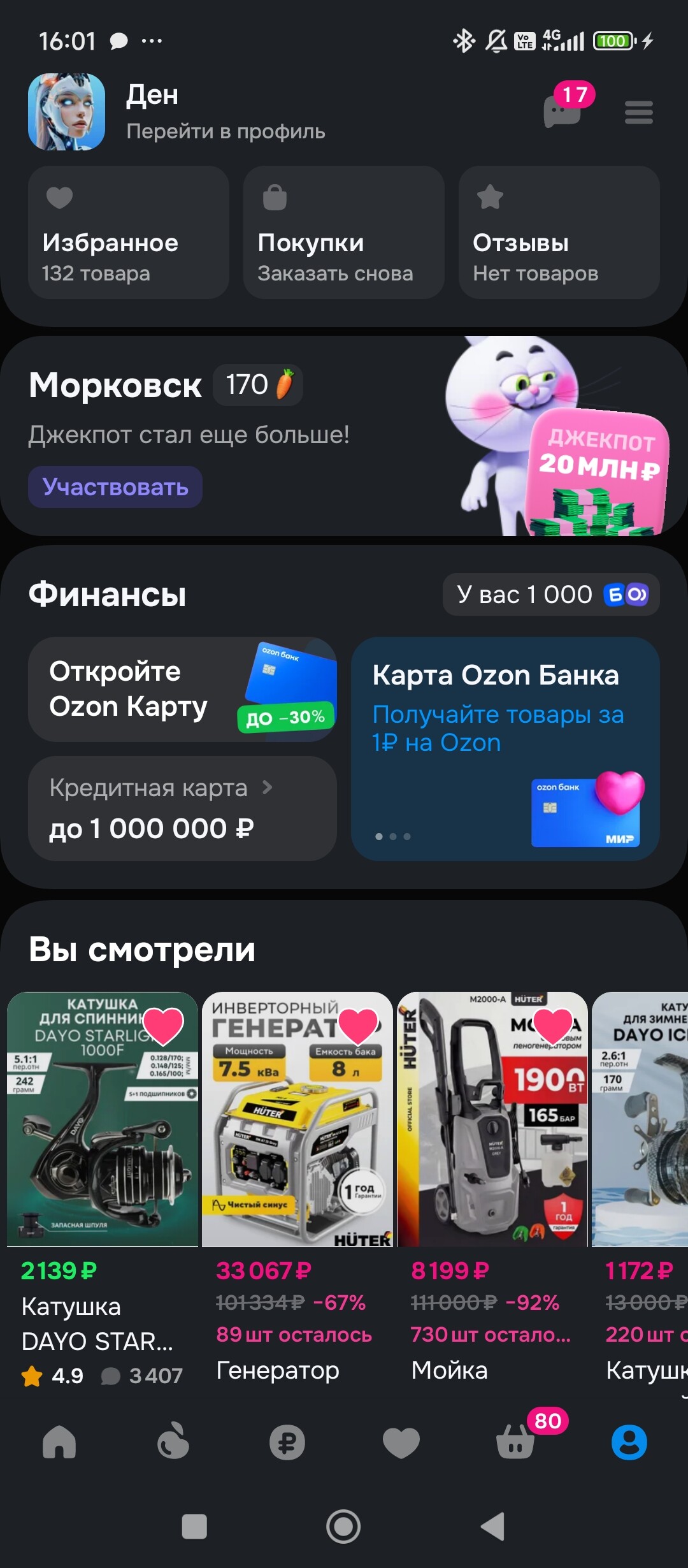Open the Избранное card
The height and width of the screenshot is (1568, 688).
point(128,233)
